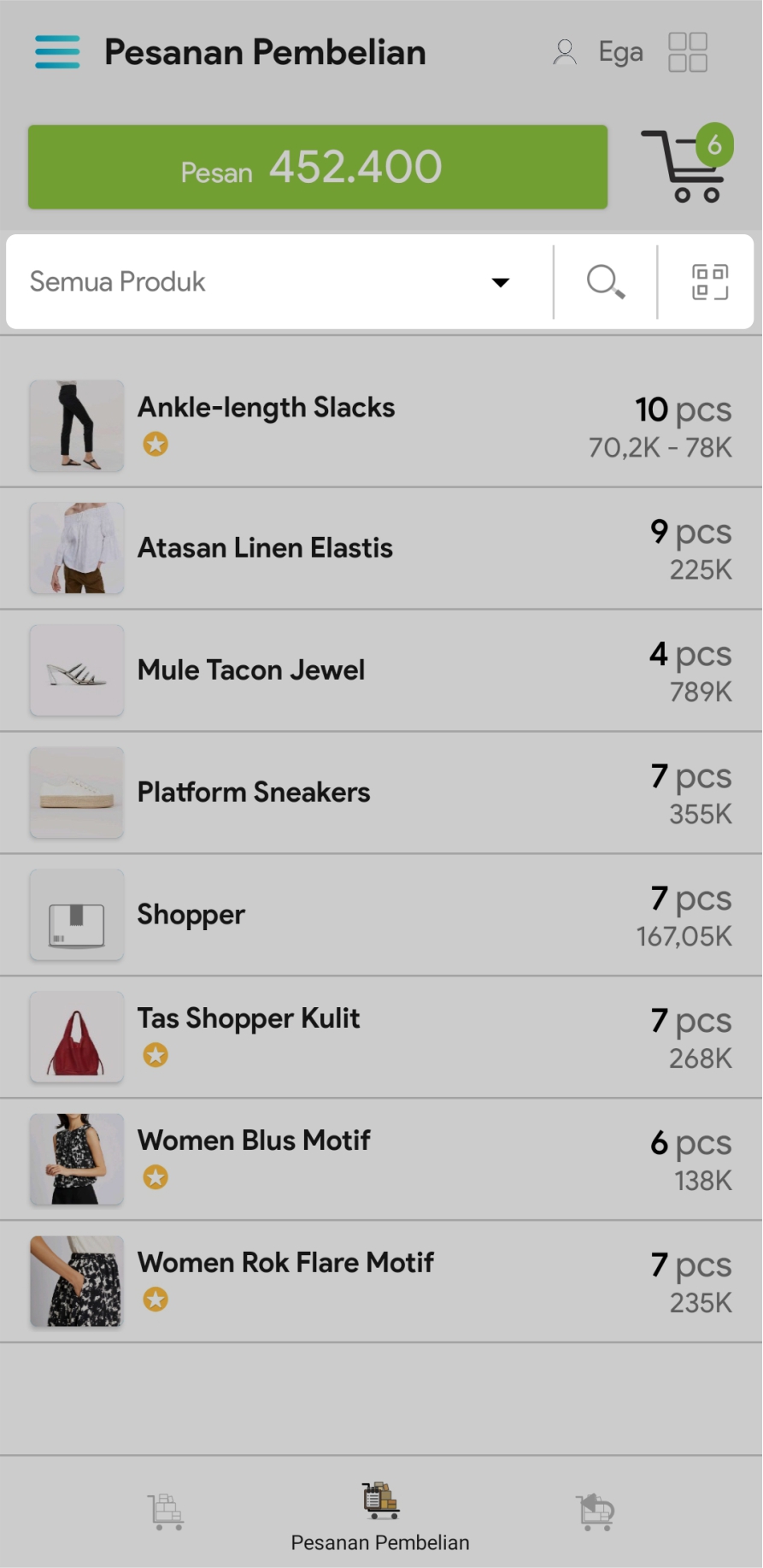
Task: Tap the Pesan 452.400 order button
Action: [x=317, y=167]
